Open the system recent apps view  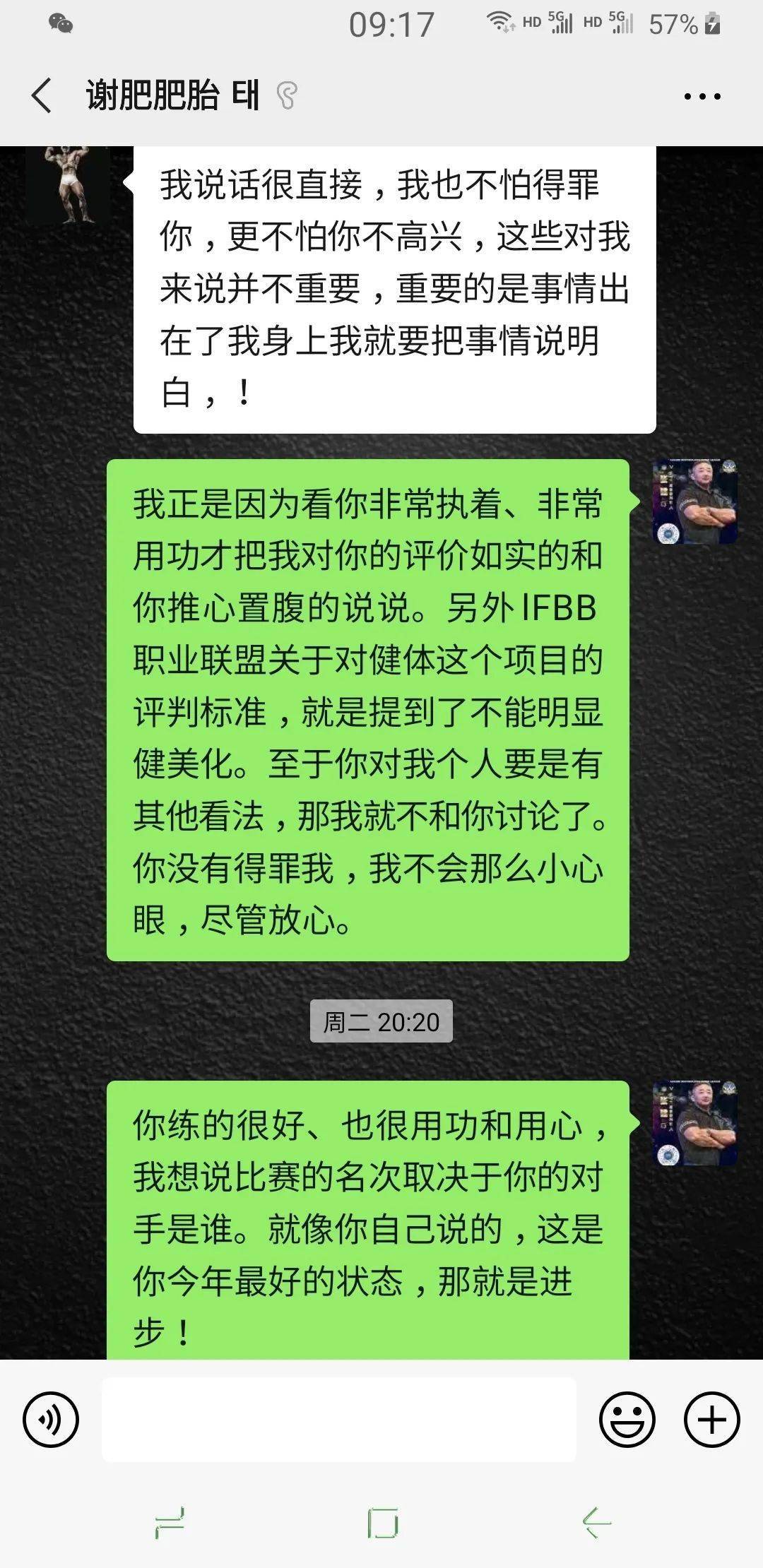tap(170, 1524)
